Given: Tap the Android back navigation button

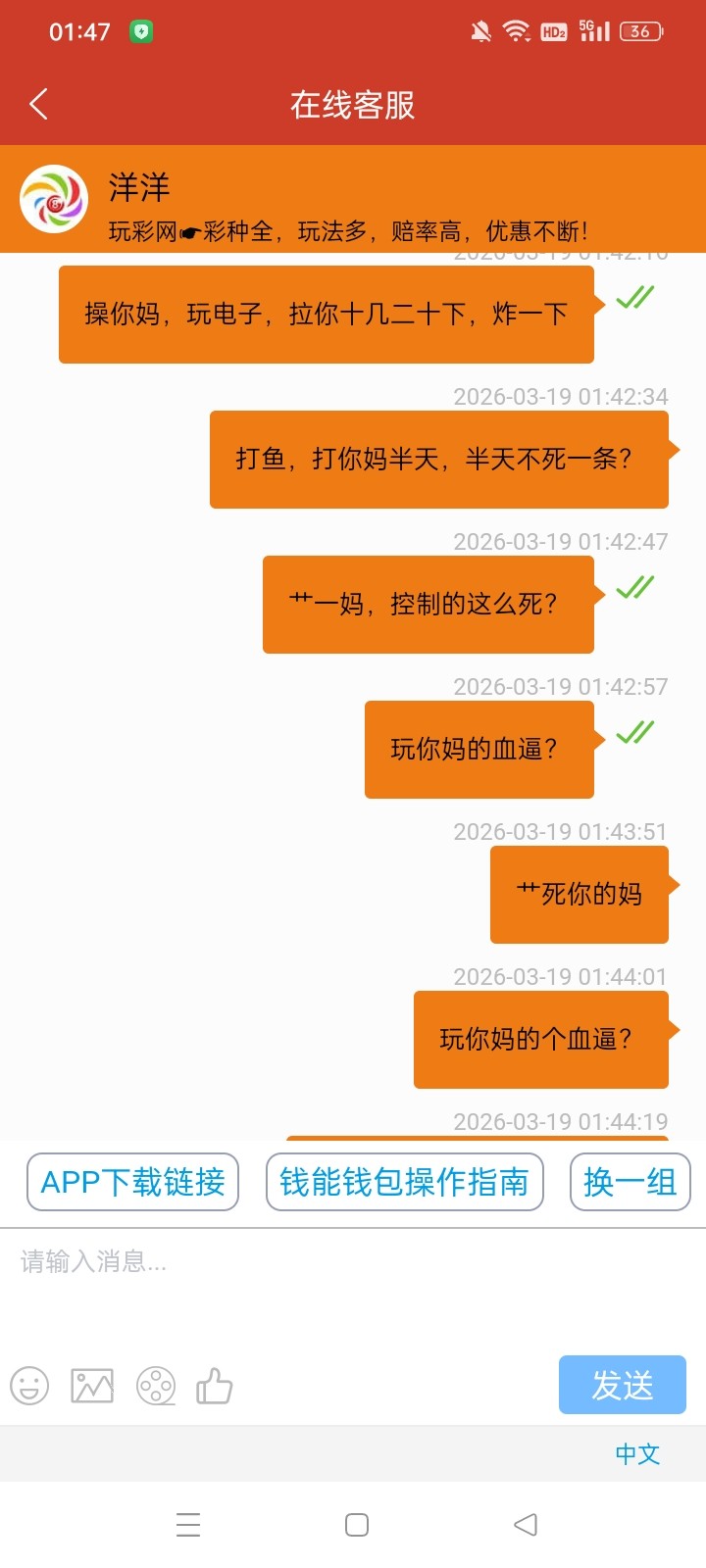Looking at the screenshot, I should [x=524, y=1524].
